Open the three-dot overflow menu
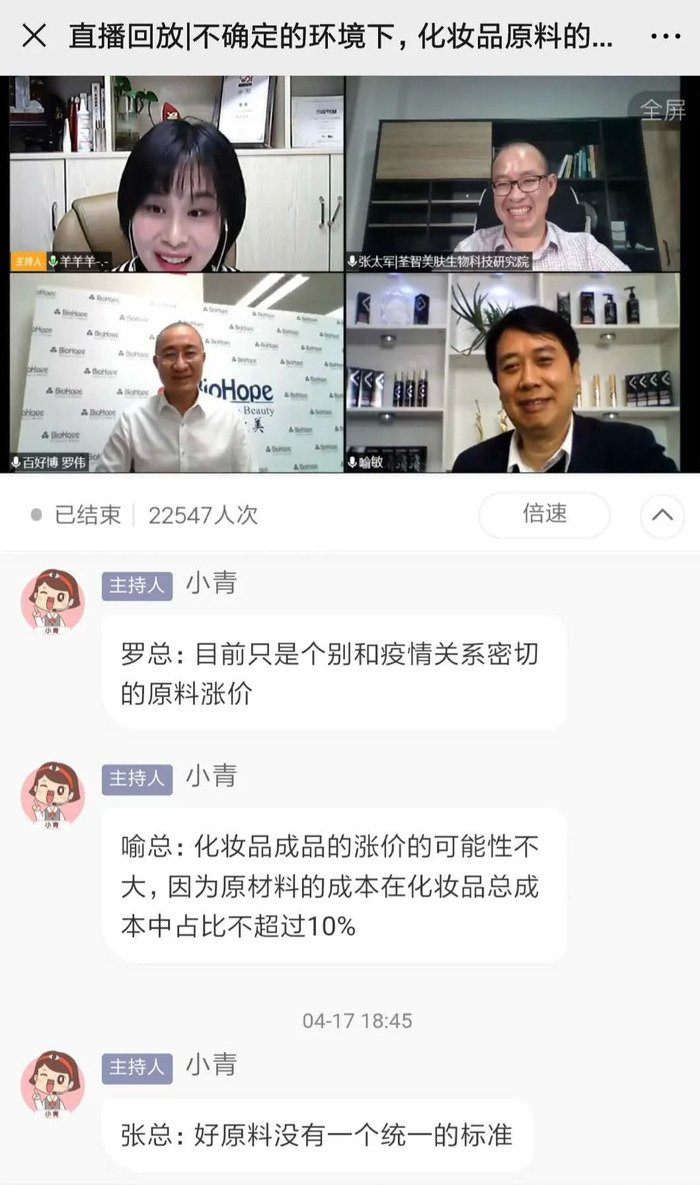The image size is (700, 1185). [665, 37]
